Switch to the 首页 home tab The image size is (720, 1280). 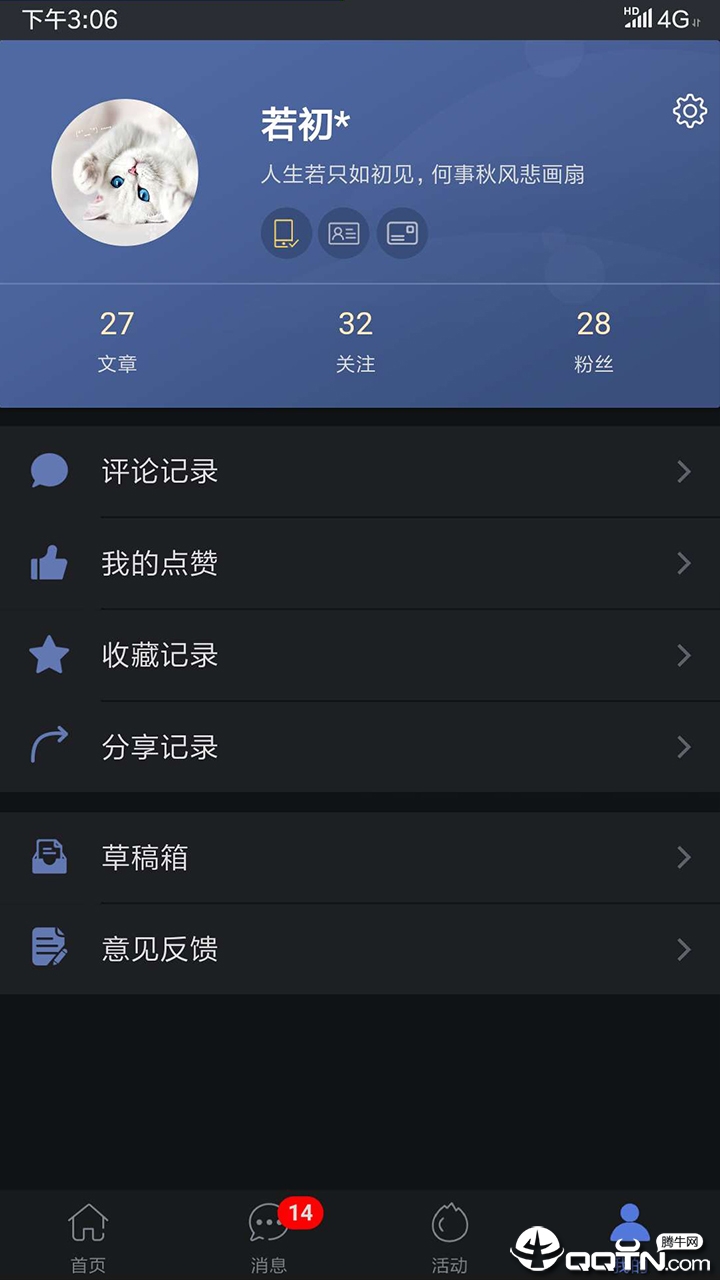[x=88, y=1237]
